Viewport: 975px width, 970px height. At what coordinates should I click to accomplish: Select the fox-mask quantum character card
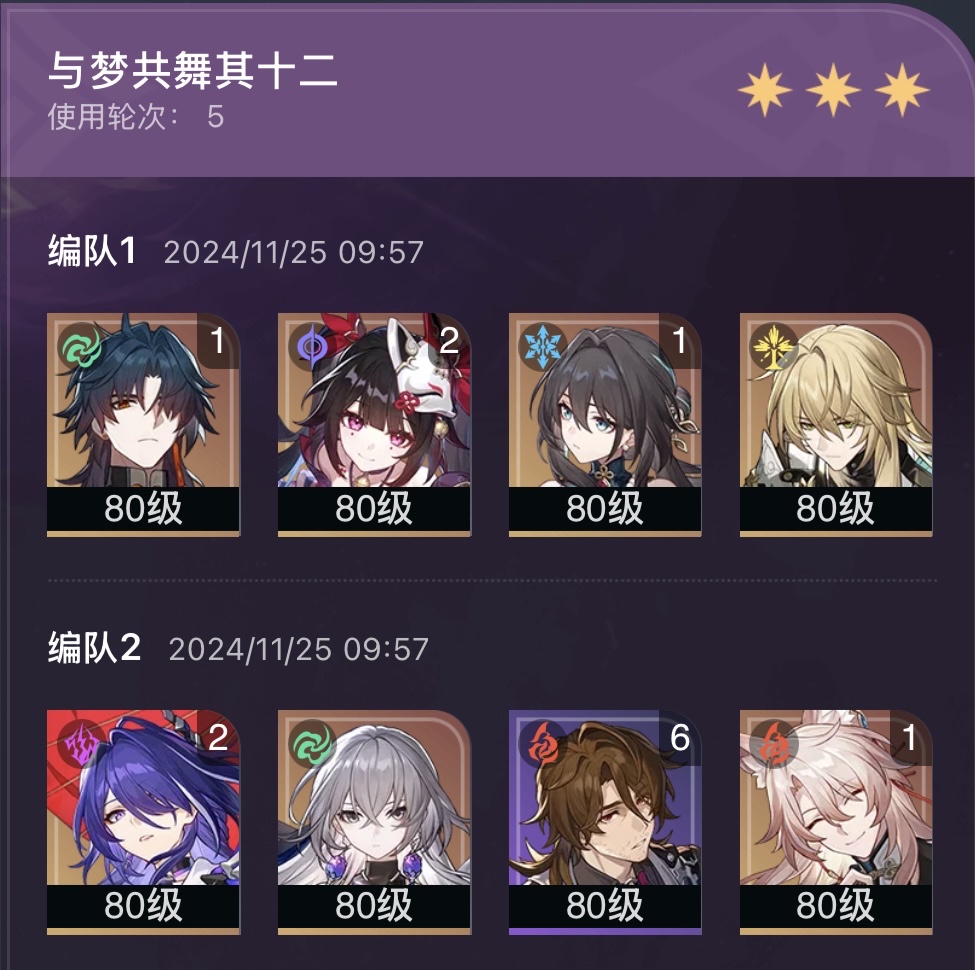coord(374,420)
